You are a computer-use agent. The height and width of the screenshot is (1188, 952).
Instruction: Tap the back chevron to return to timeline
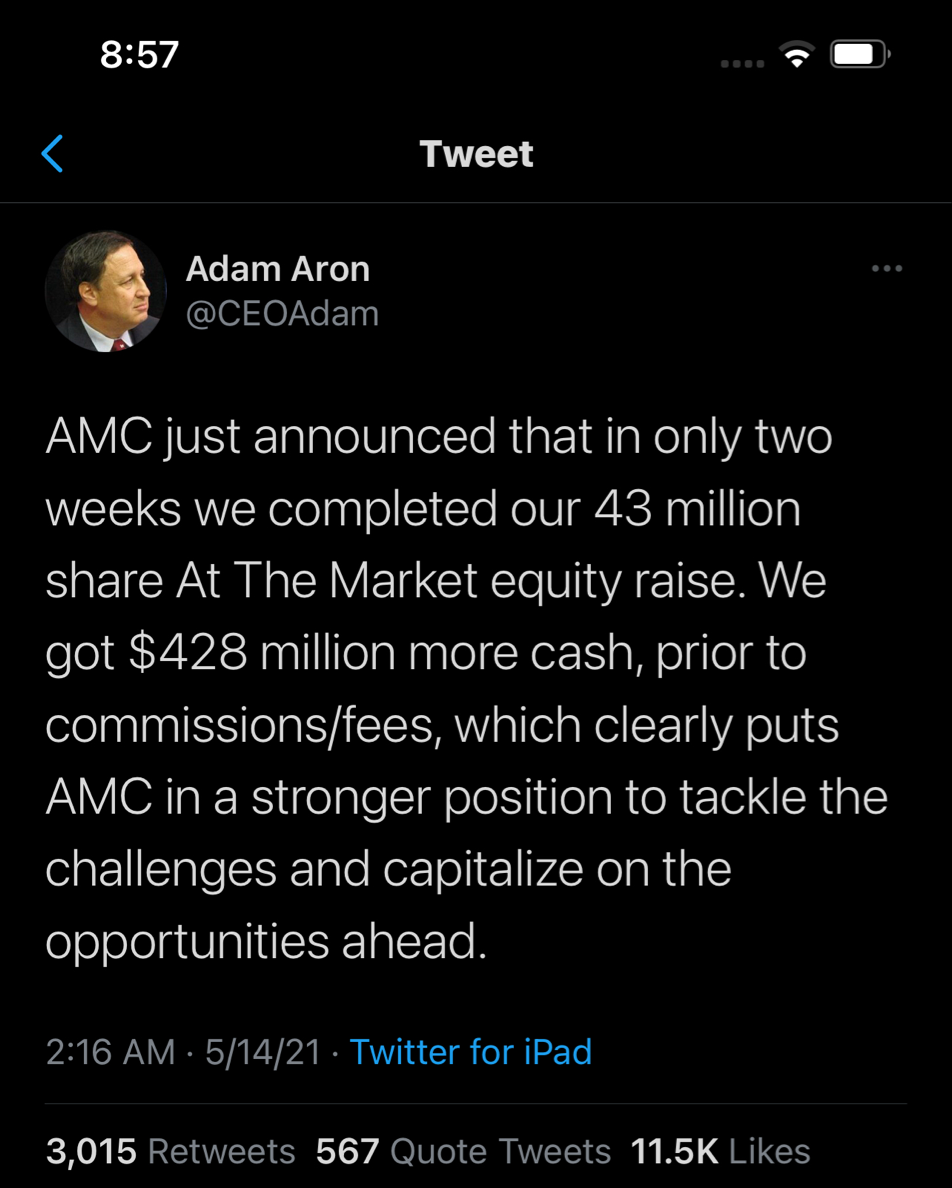[52, 154]
